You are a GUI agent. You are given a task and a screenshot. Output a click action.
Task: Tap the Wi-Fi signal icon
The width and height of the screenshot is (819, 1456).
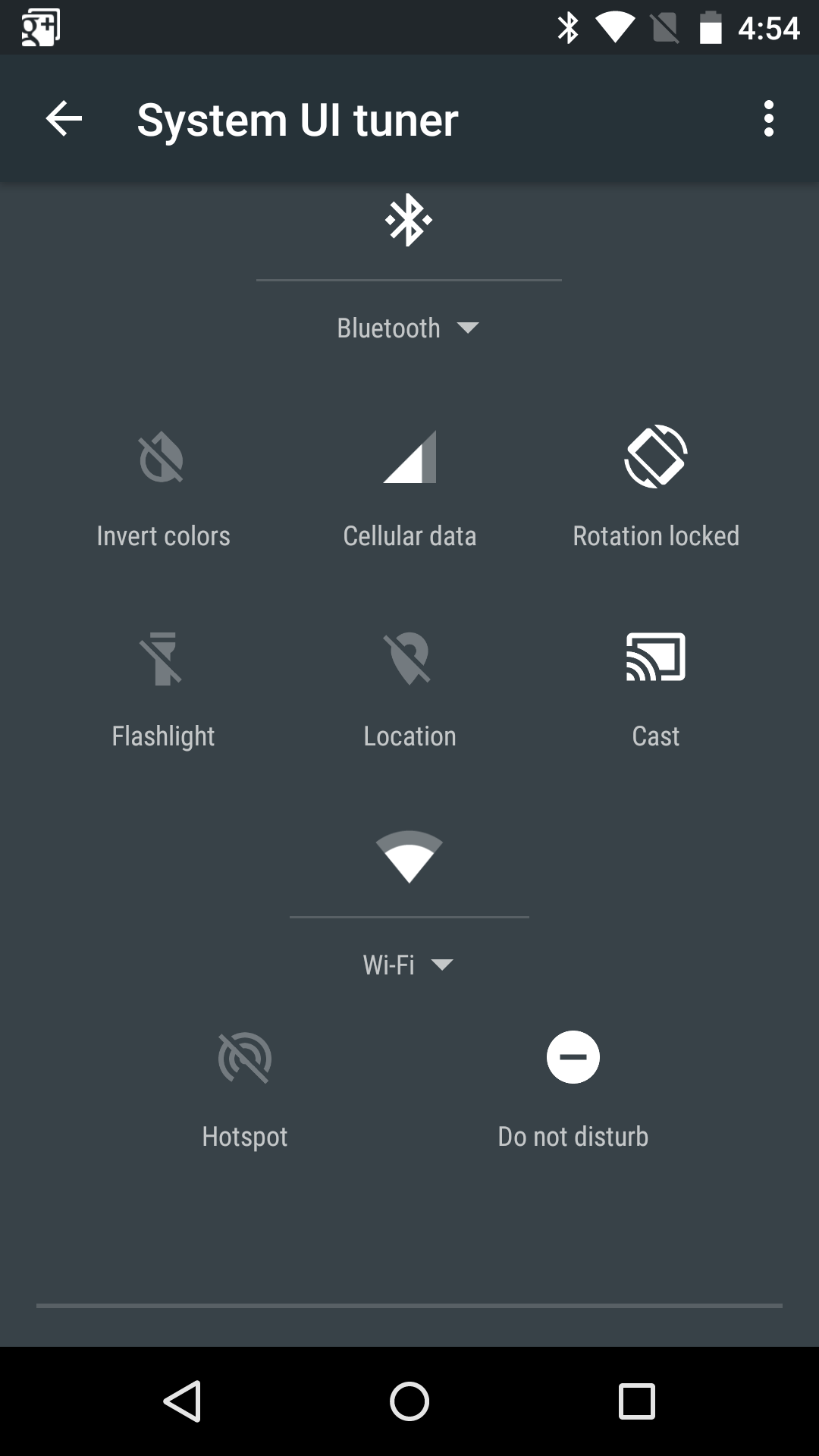pos(409,857)
